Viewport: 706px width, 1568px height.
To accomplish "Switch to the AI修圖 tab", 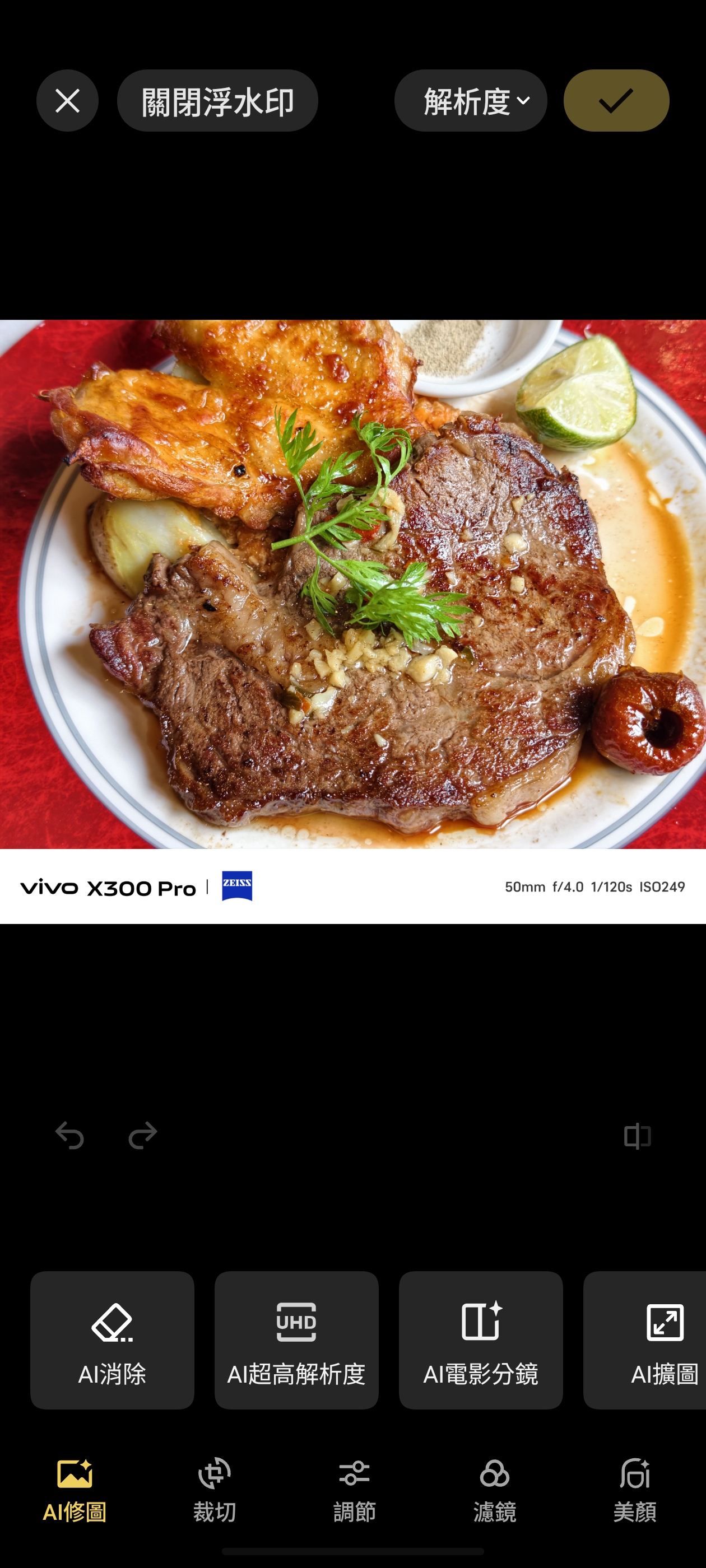I will [75, 1489].
